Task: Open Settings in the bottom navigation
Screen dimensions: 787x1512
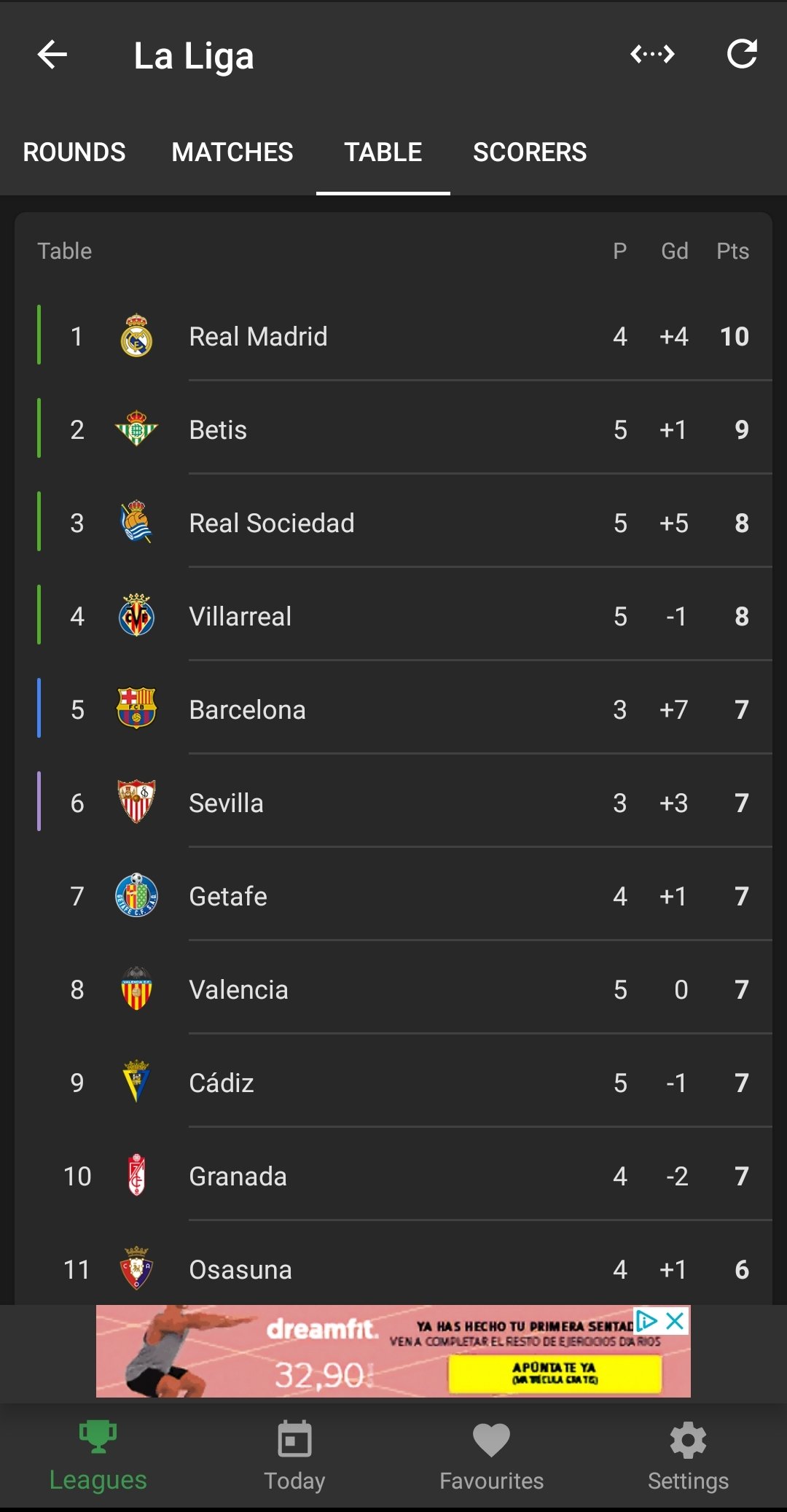Action: (x=688, y=1456)
